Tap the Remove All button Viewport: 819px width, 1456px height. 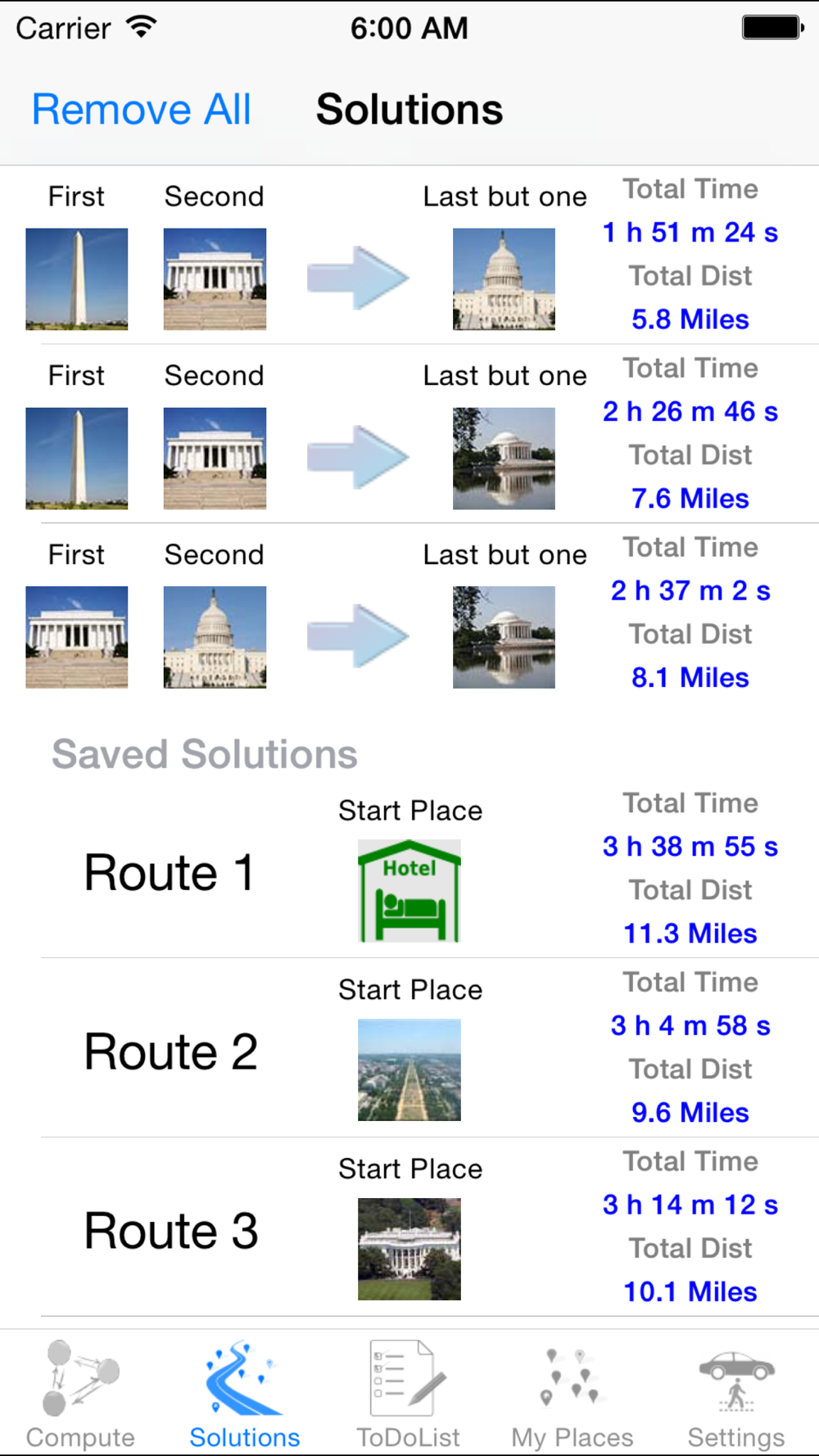(142, 110)
